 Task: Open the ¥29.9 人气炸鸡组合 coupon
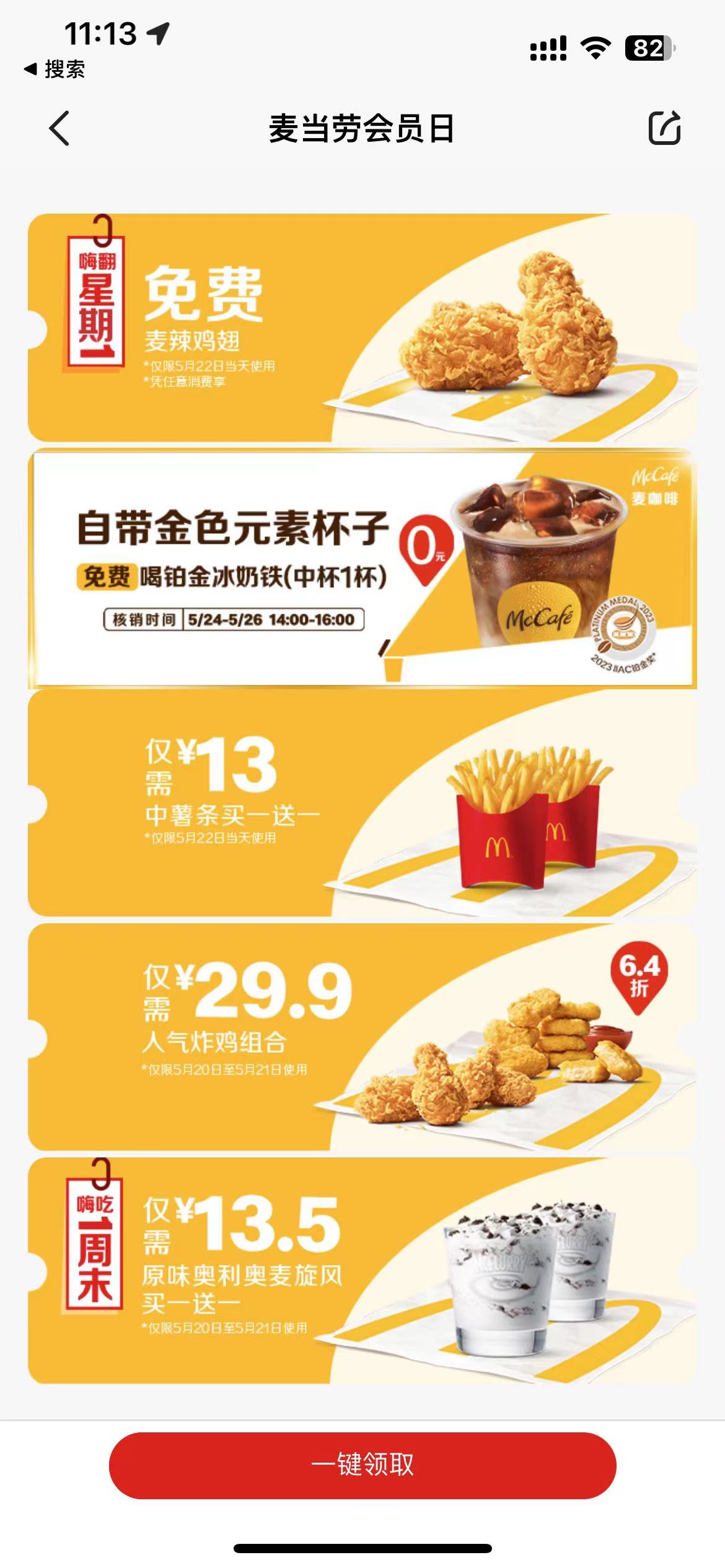click(x=362, y=1037)
